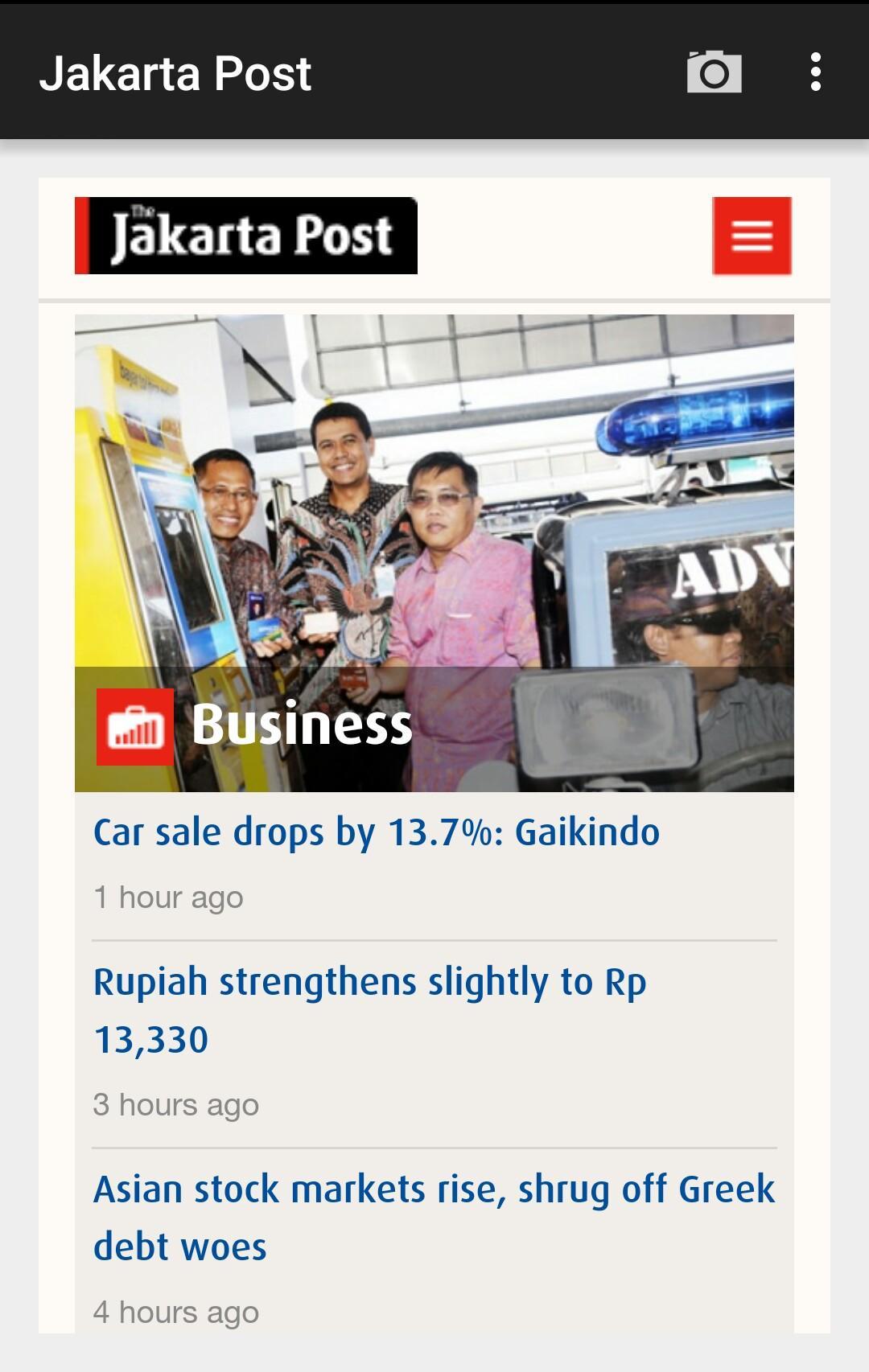Open the red hamburger menu button
The height and width of the screenshot is (1372, 869).
752,236
